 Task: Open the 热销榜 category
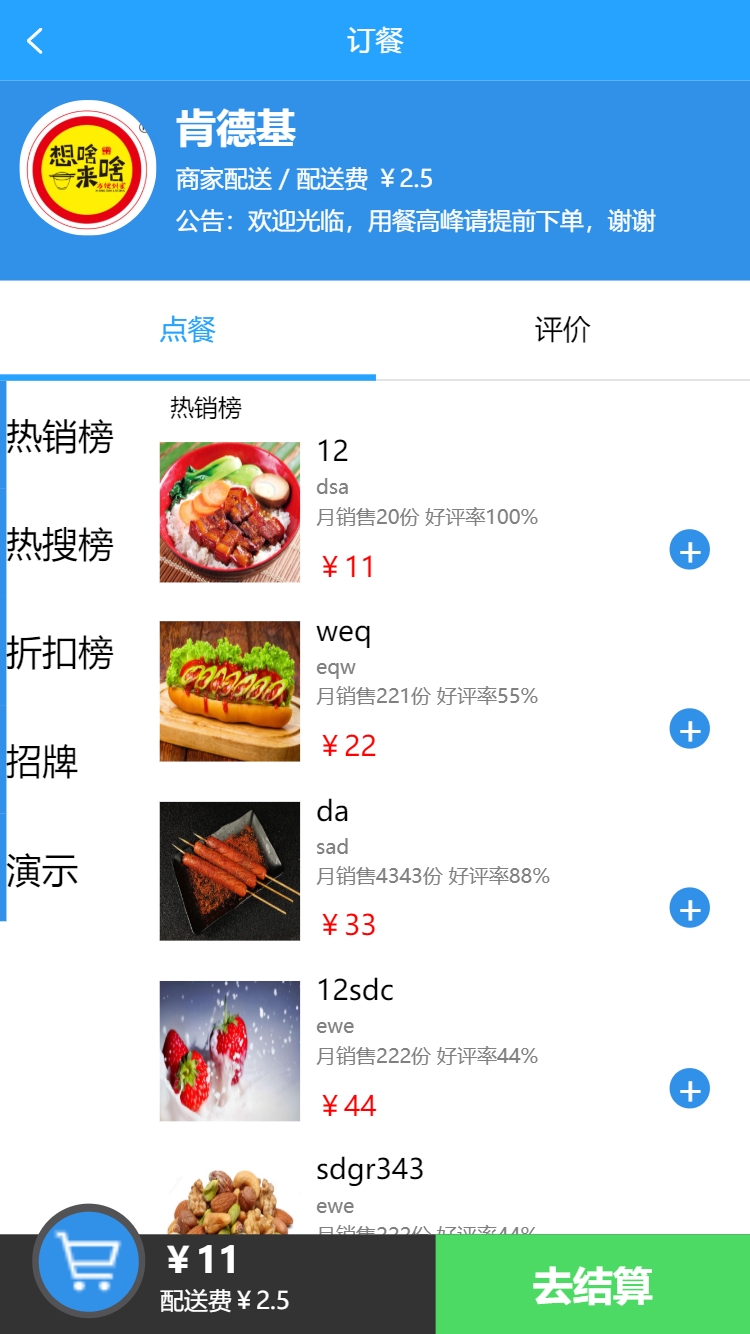tap(60, 437)
